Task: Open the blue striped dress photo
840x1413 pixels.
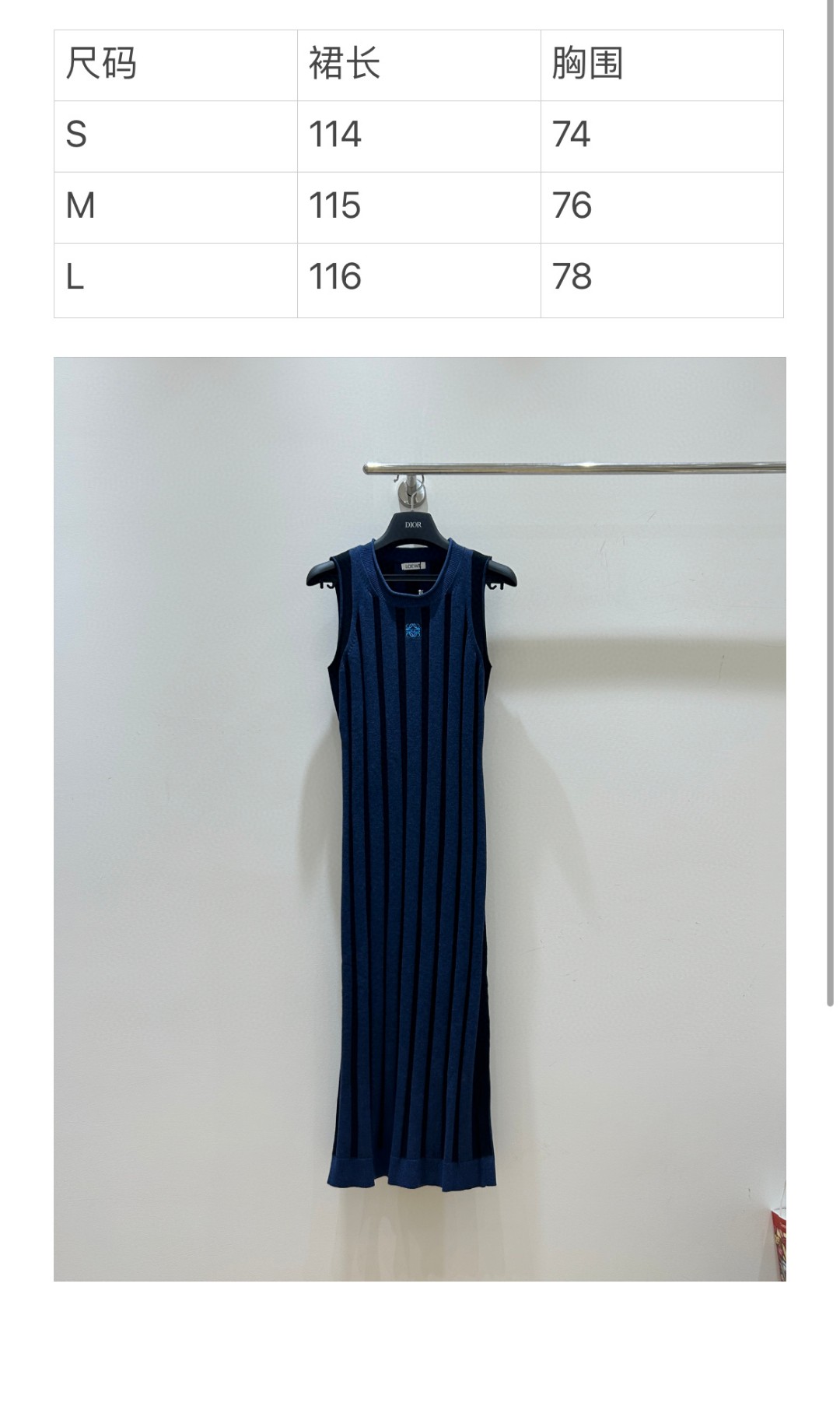Action: pyautogui.click(x=420, y=819)
